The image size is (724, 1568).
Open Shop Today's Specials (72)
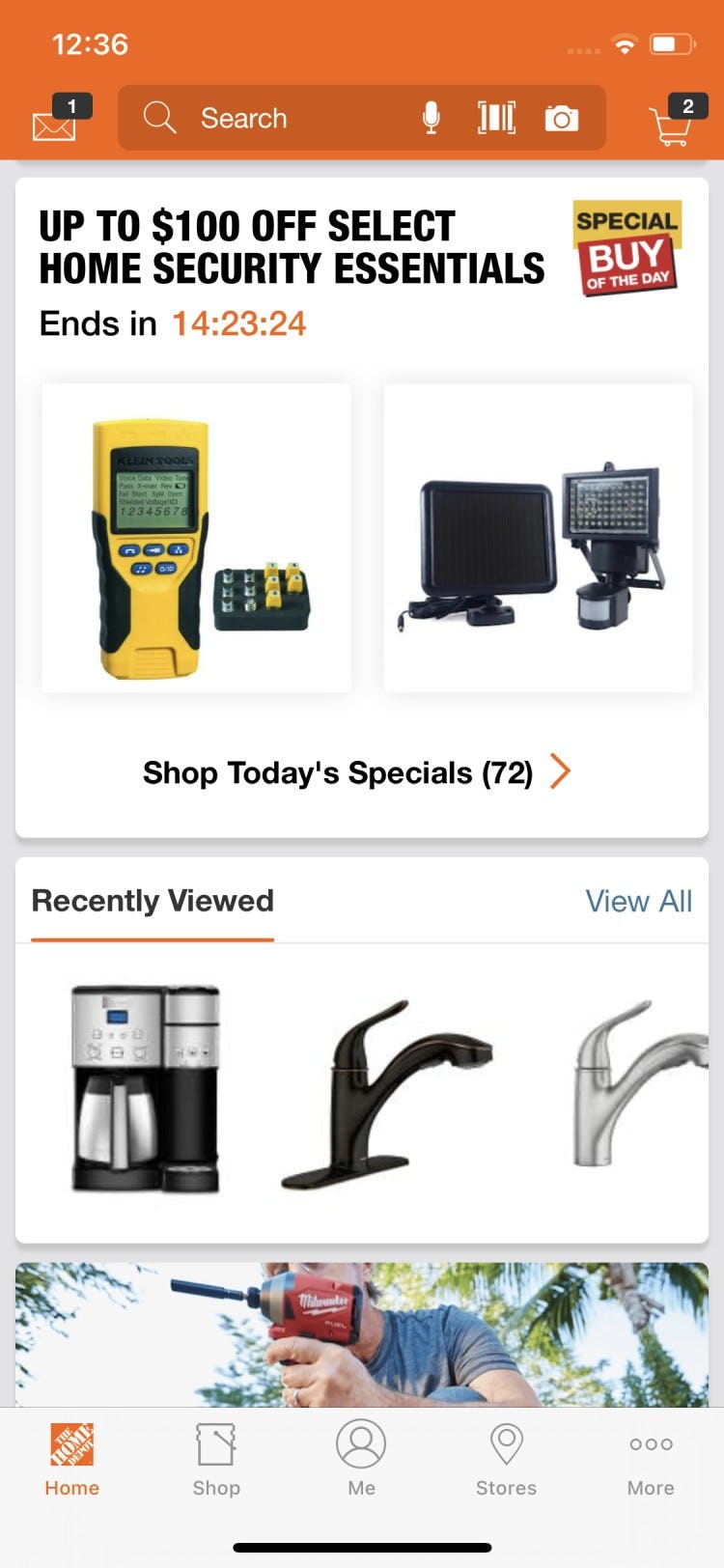(357, 772)
